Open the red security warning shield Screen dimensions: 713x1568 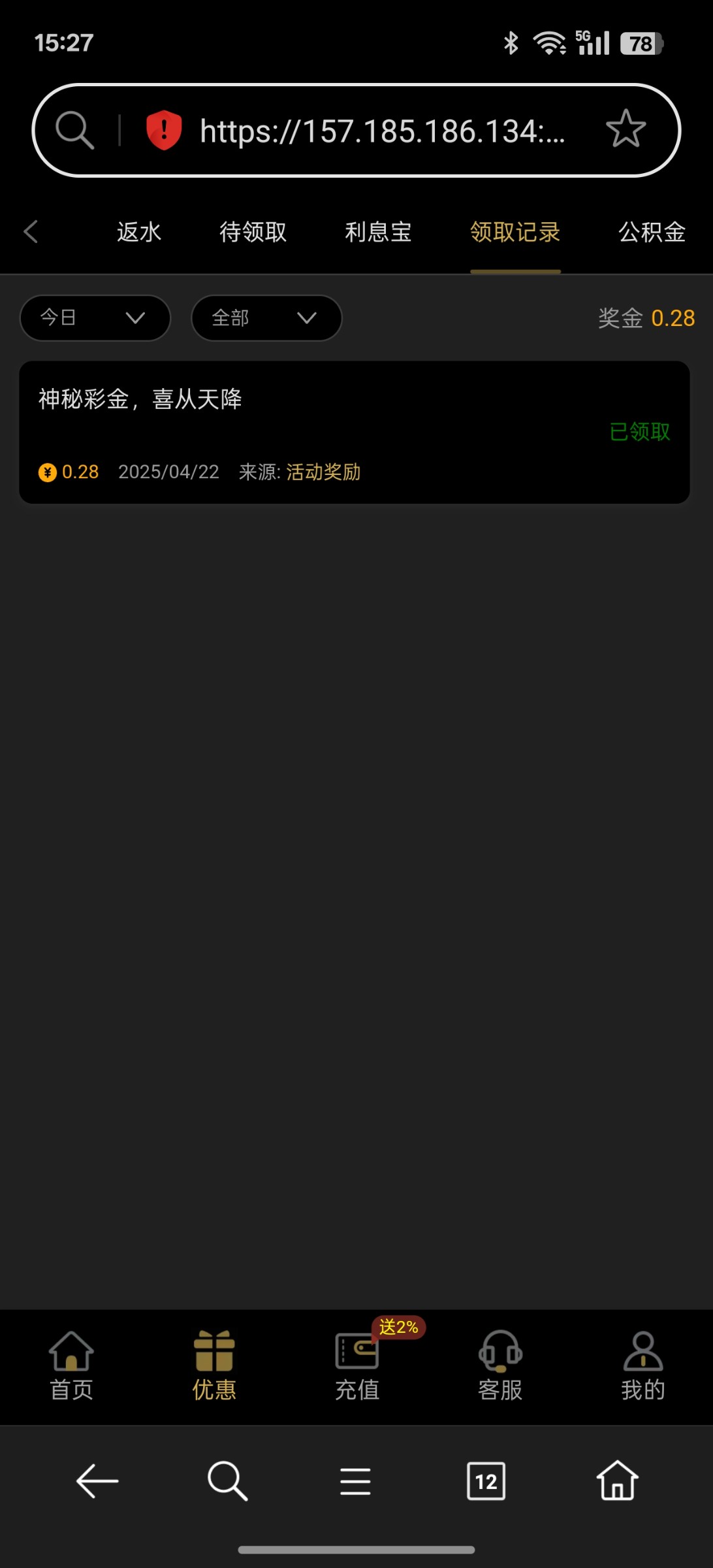[163, 130]
